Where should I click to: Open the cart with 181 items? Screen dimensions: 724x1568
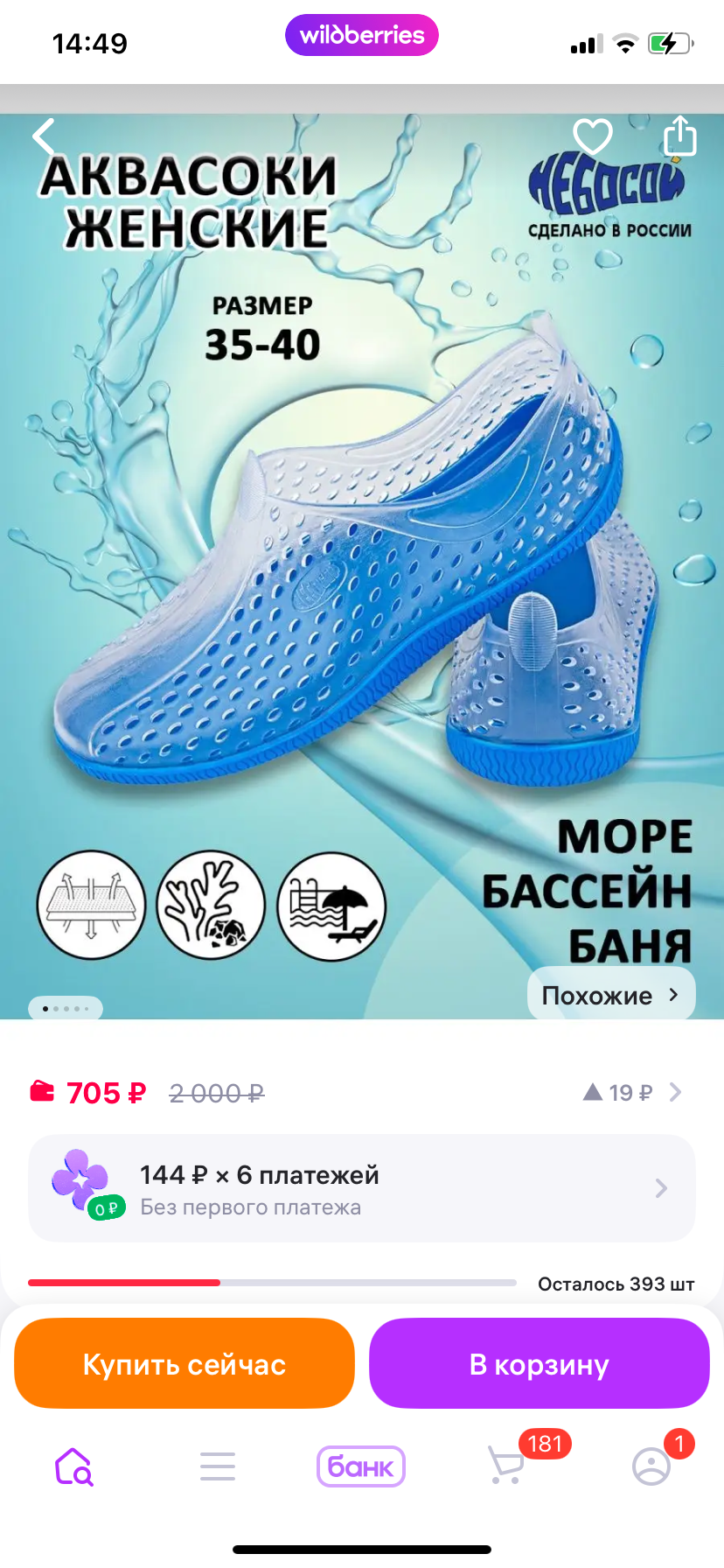click(x=507, y=1464)
